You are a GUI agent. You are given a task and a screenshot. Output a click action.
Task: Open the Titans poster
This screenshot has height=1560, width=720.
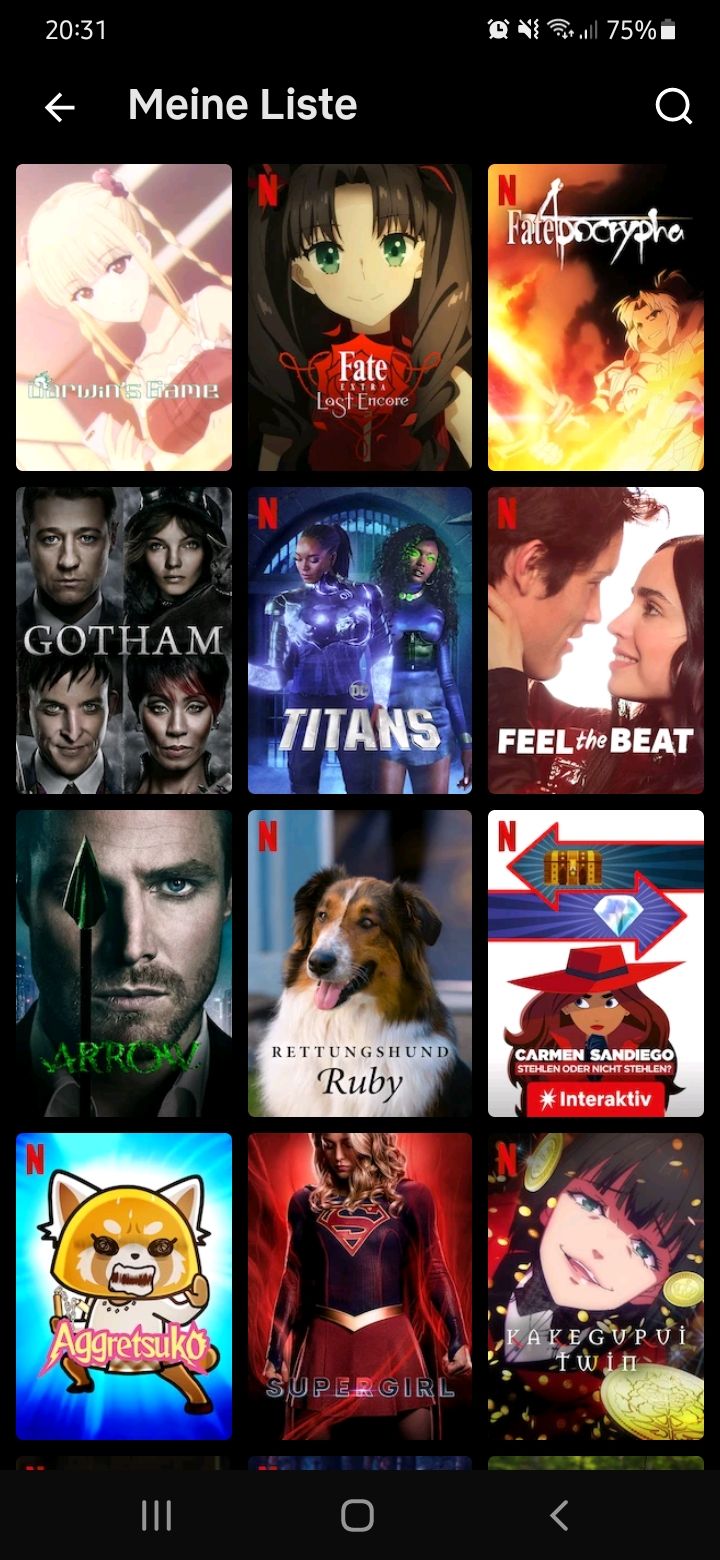point(360,640)
